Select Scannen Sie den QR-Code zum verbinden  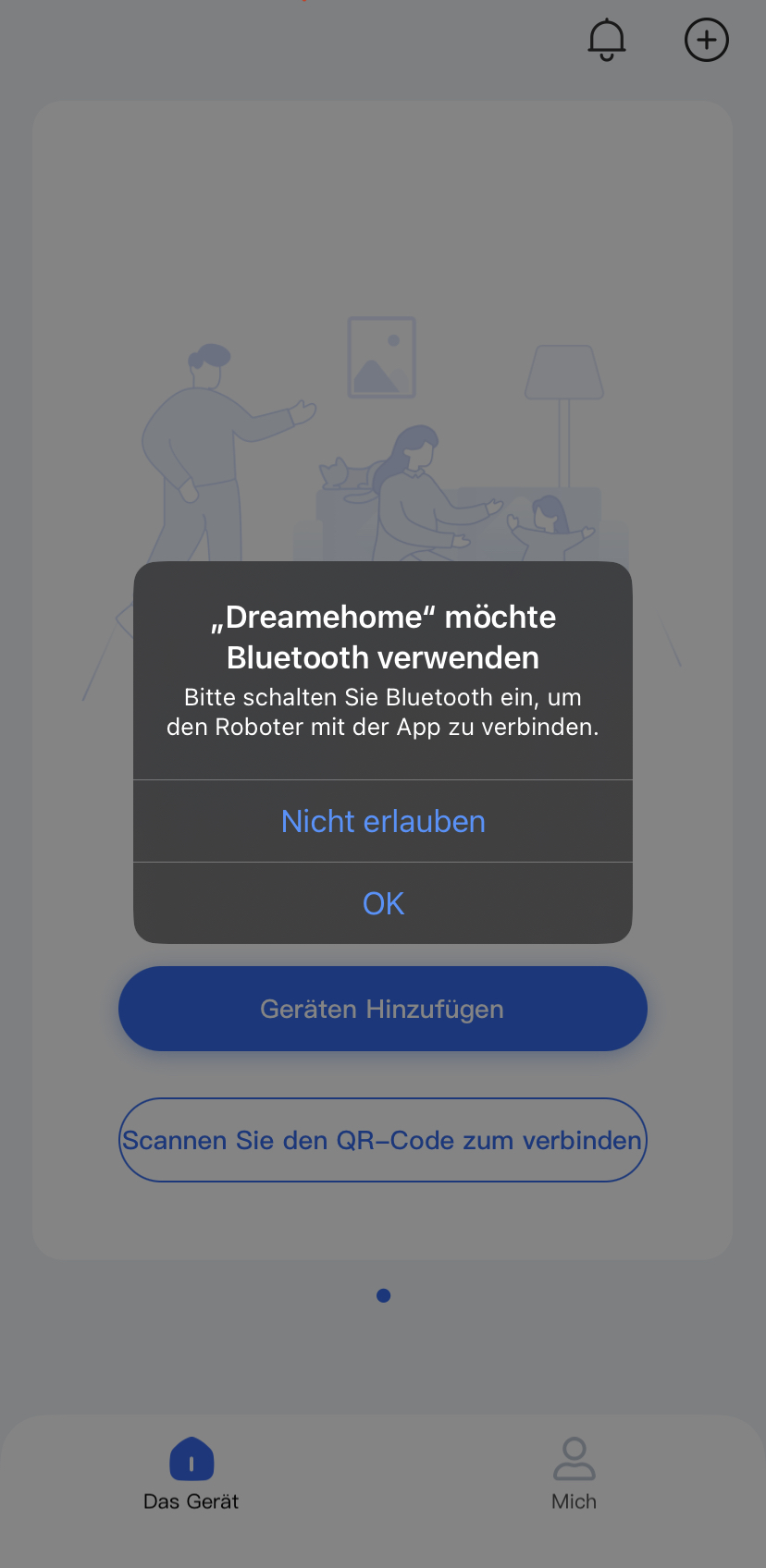tap(383, 1140)
